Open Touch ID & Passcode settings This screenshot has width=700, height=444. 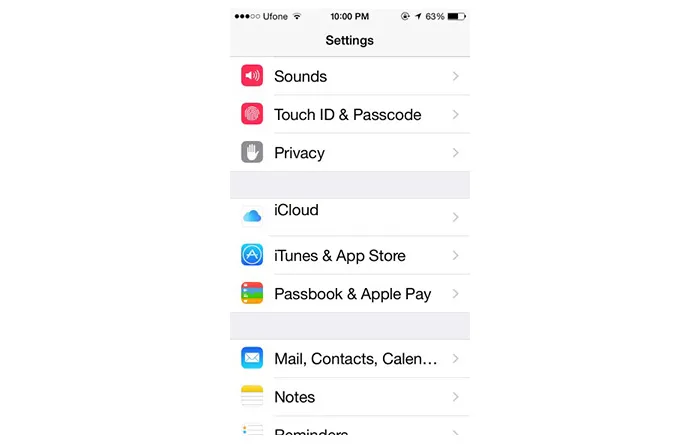coord(349,115)
